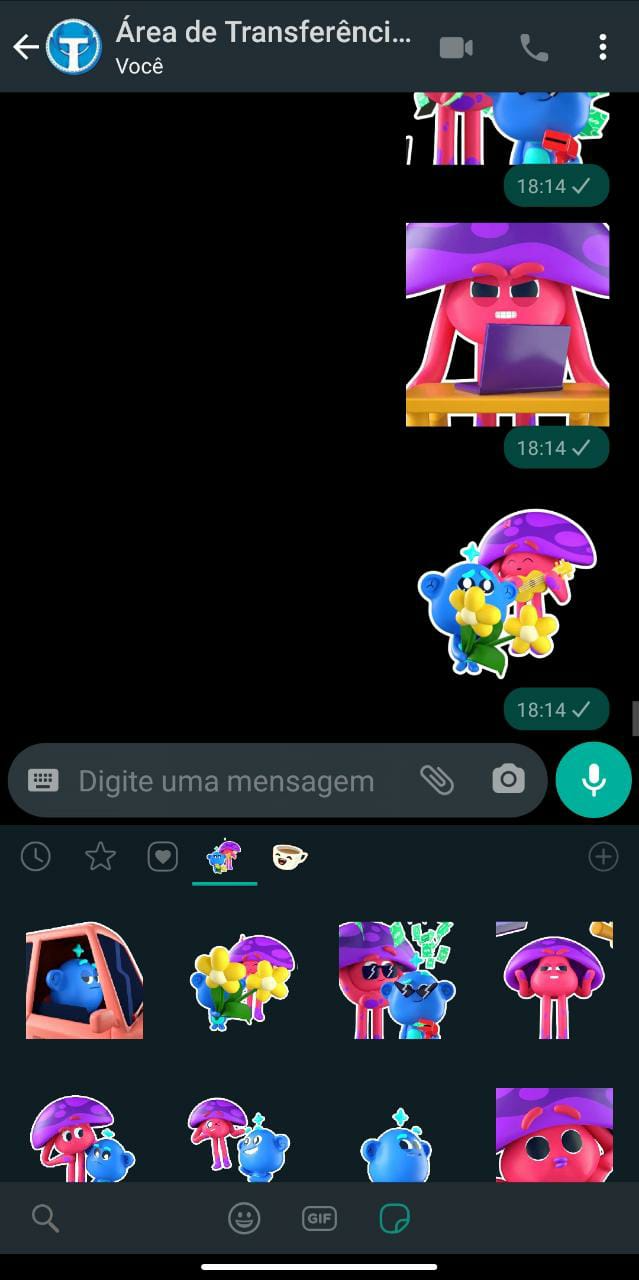
Task: Show recently used stickers
Action: (36, 857)
